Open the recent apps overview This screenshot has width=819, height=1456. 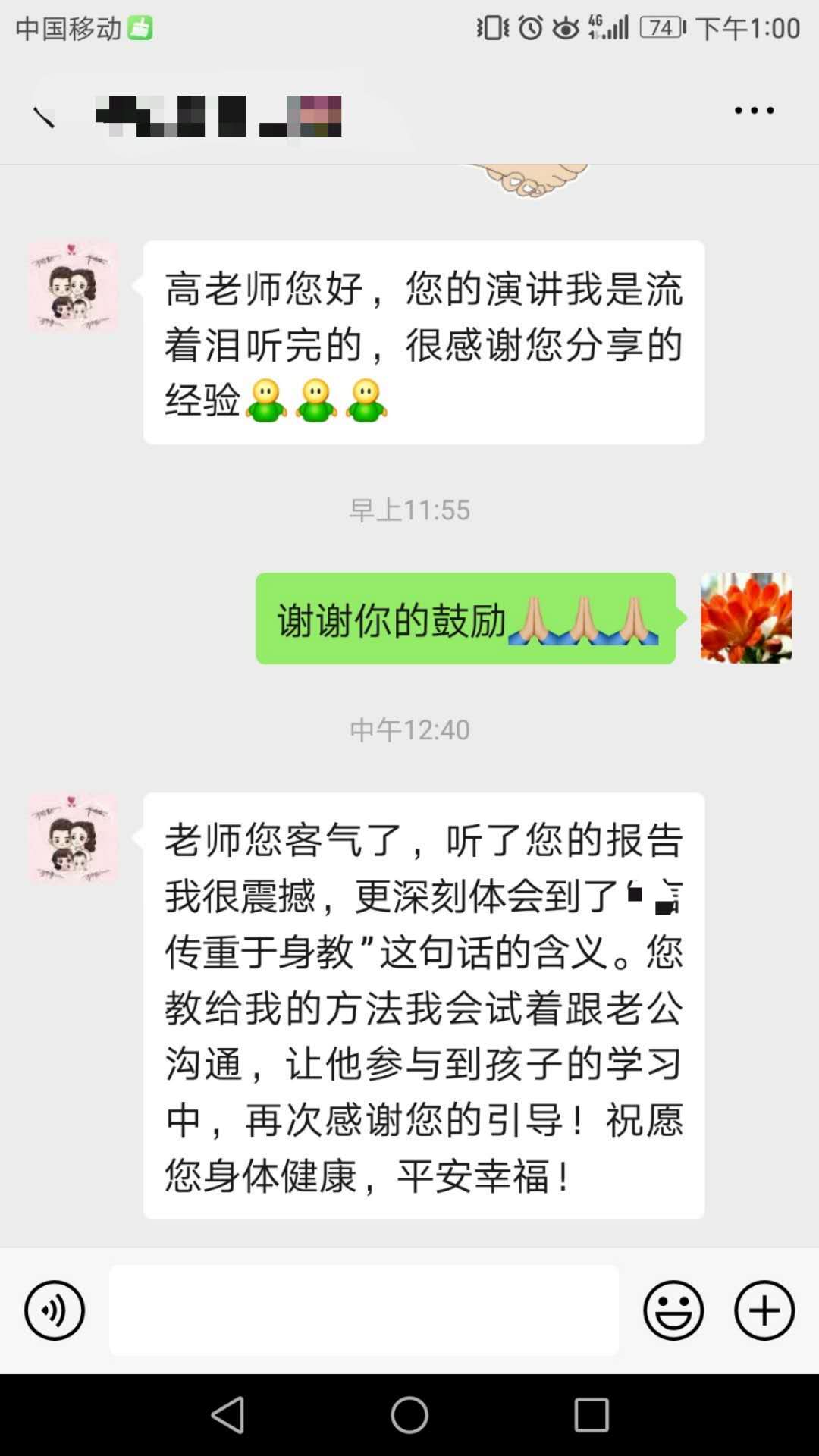(591, 1415)
